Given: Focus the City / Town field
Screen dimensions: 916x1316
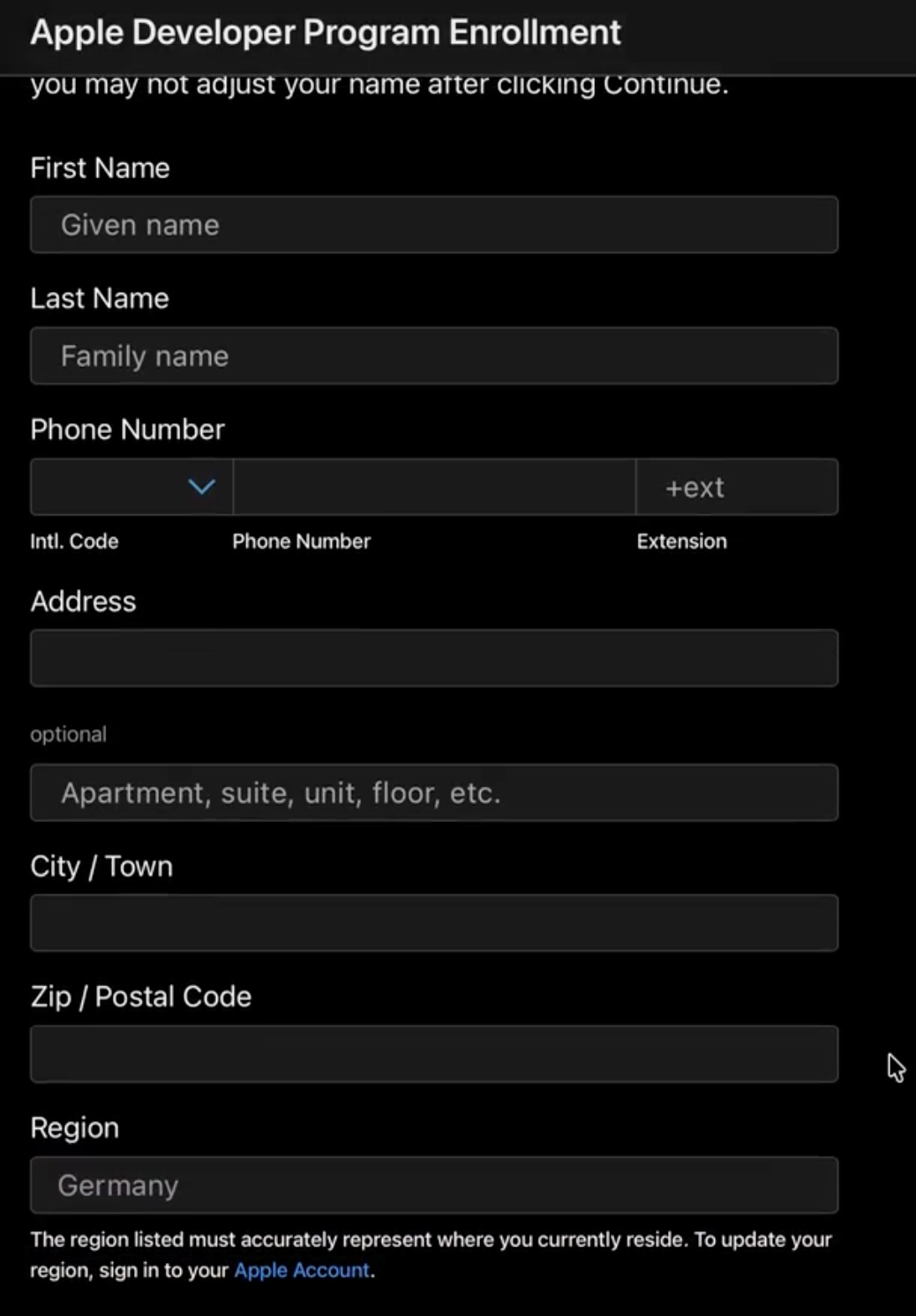Looking at the screenshot, I should (x=434, y=923).
